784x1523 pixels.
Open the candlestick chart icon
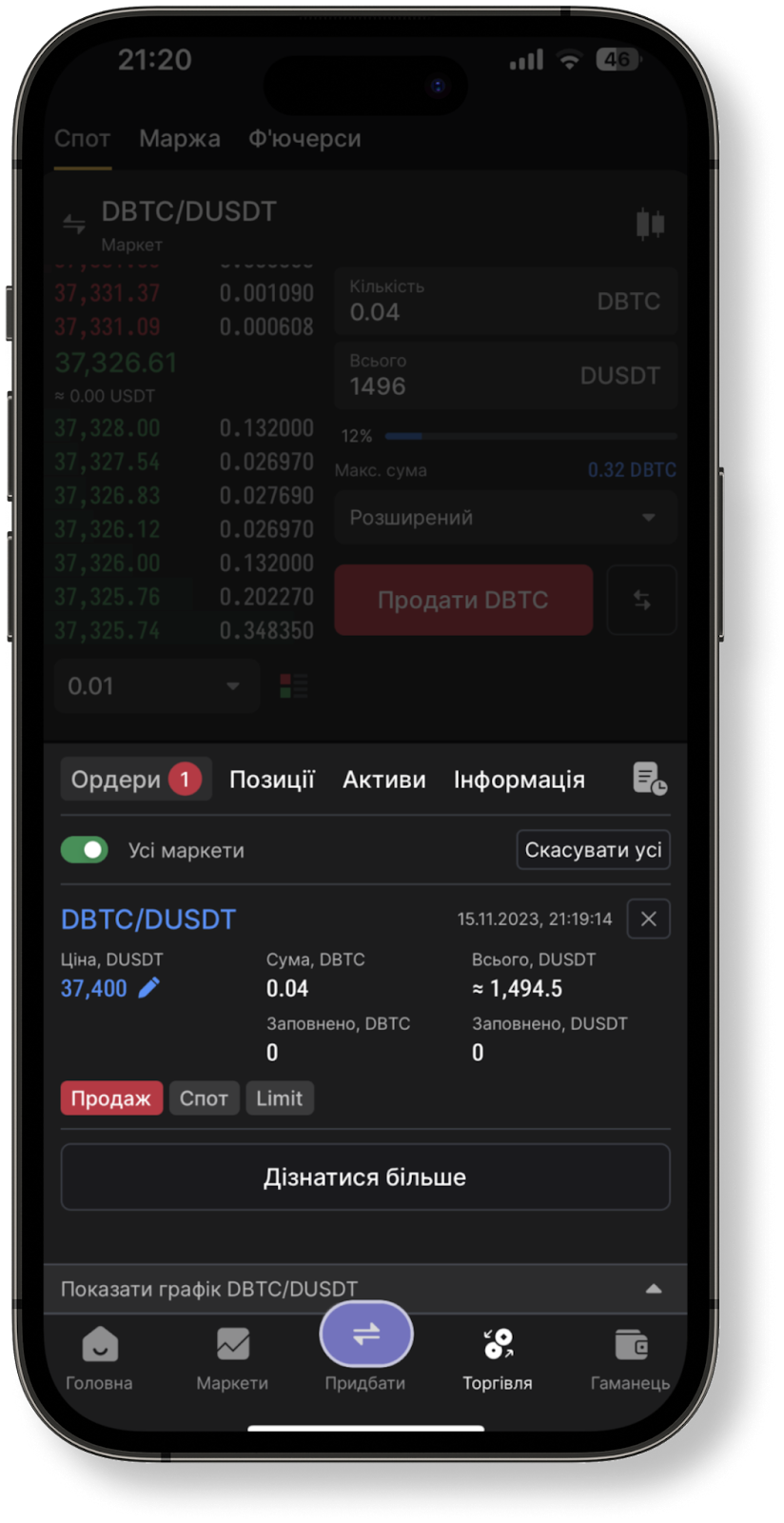pos(650,225)
